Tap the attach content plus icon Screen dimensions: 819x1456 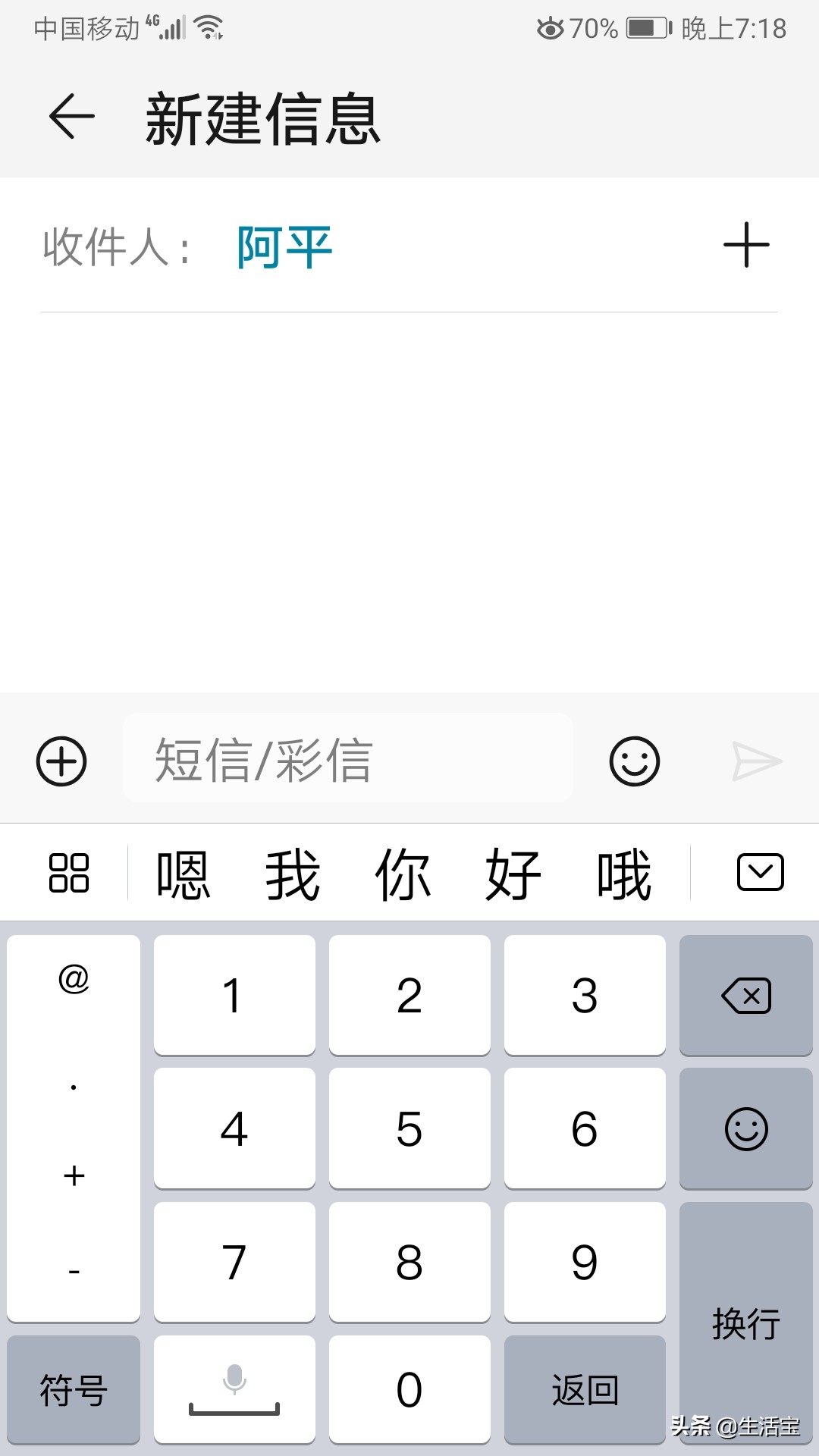pyautogui.click(x=61, y=762)
